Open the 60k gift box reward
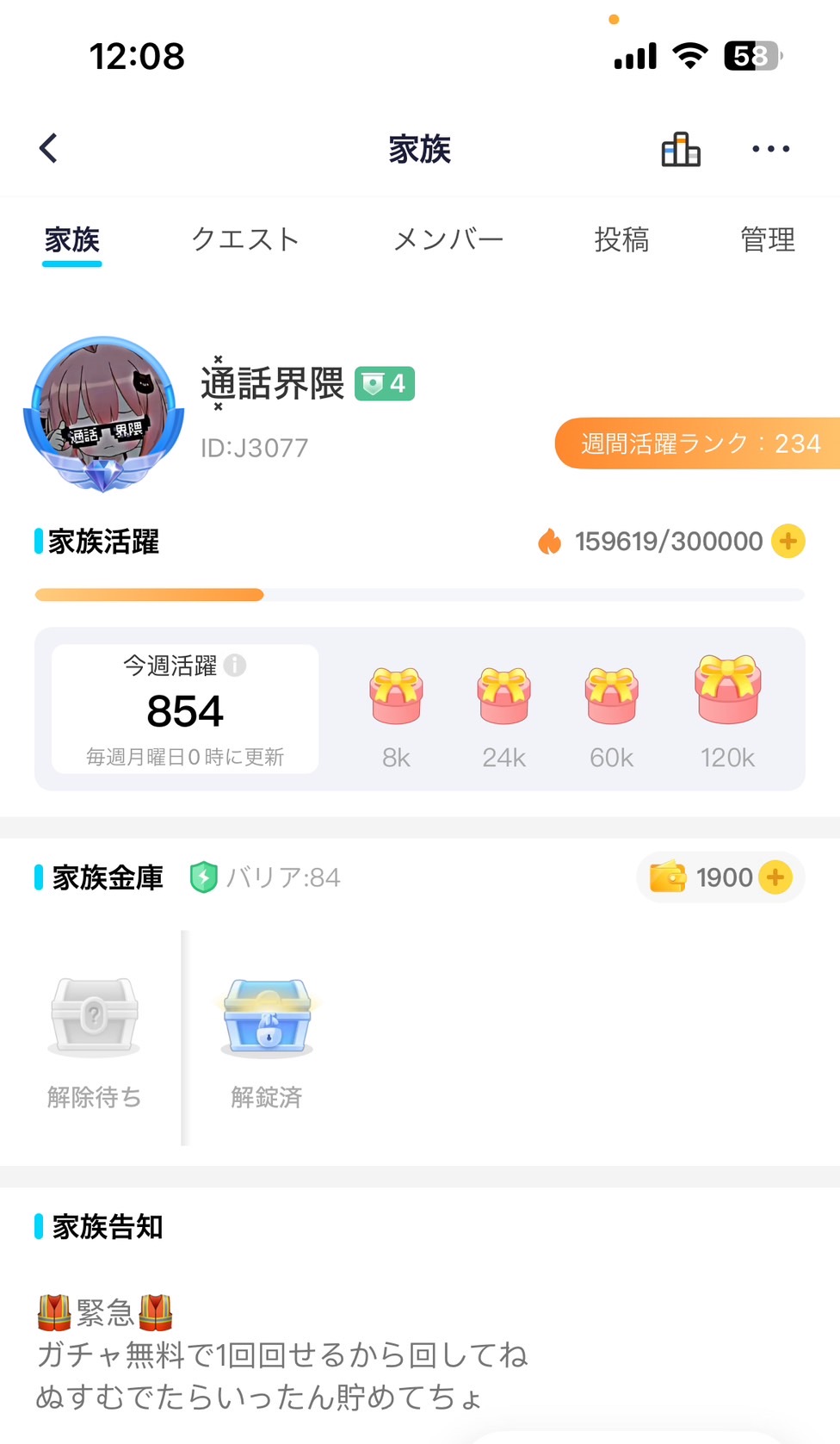This screenshot has height=1444, width=840. [611, 696]
